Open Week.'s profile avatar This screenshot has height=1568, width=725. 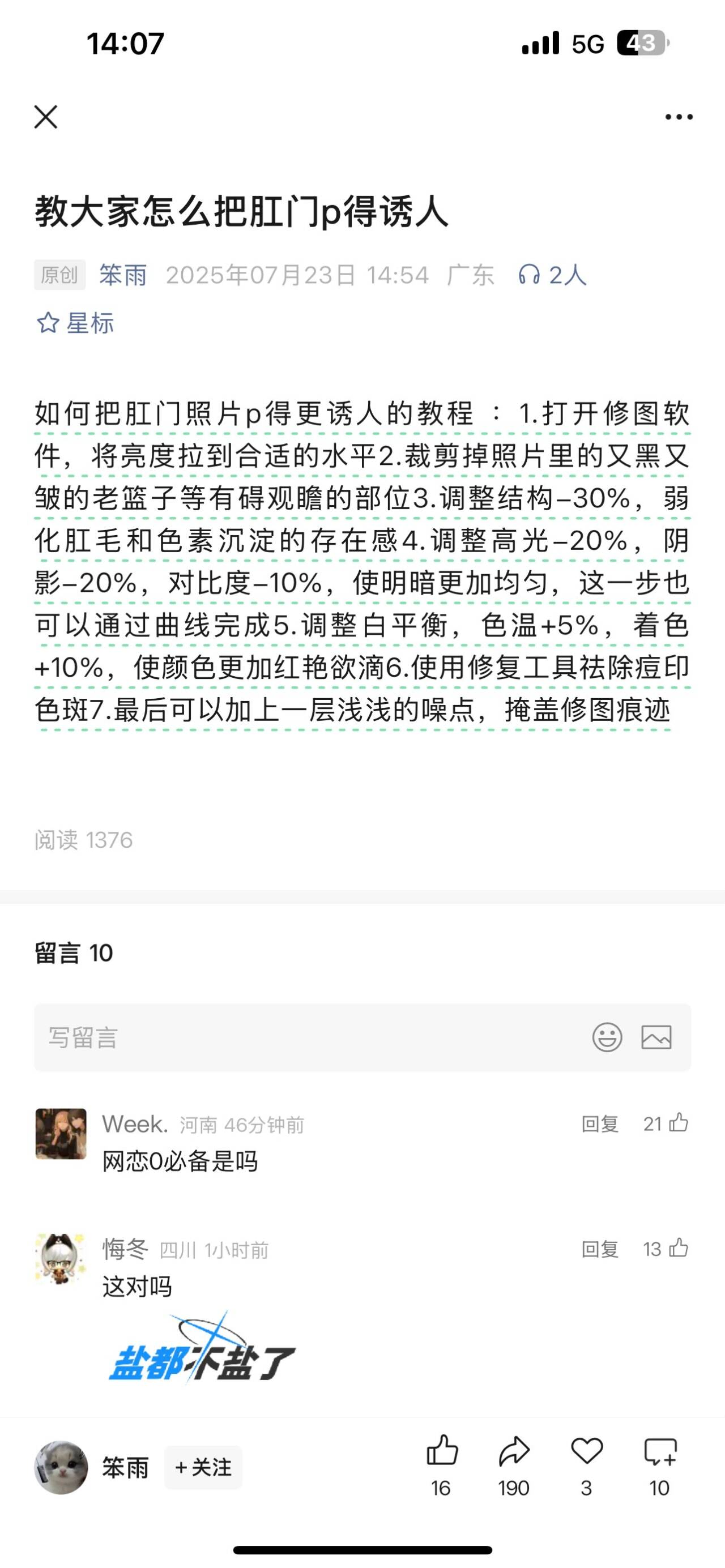tap(61, 1134)
